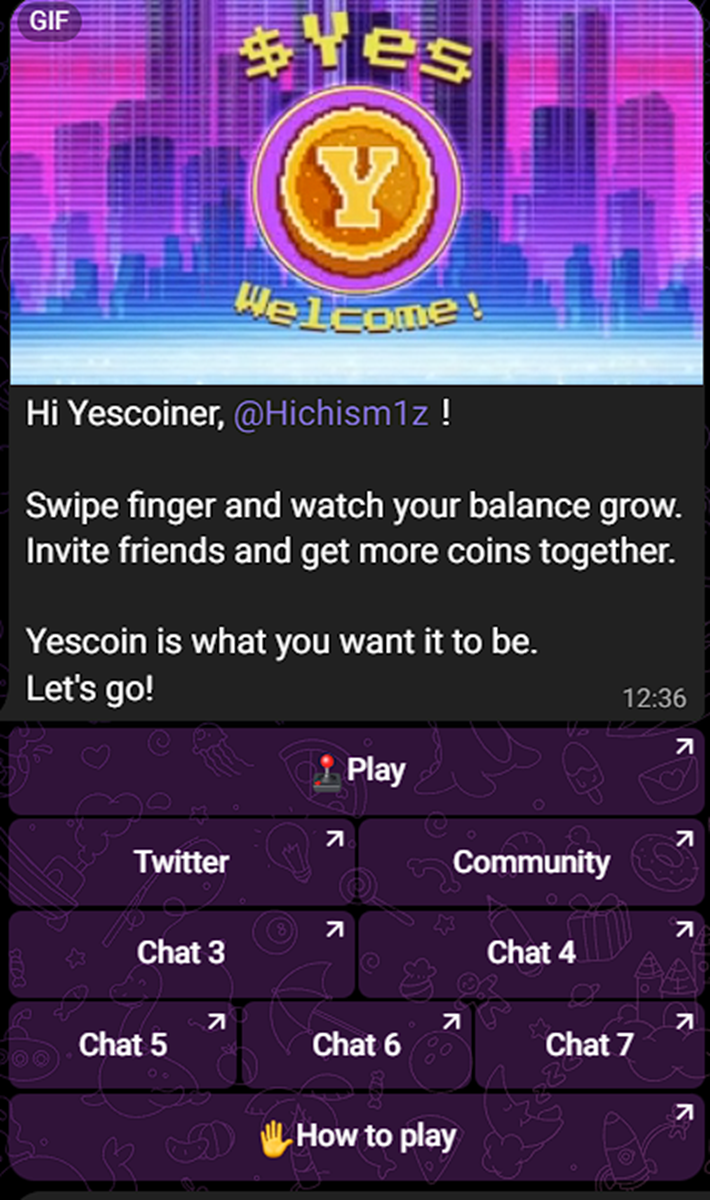The width and height of the screenshot is (710, 1200).
Task: Join Chat 4
Action: [x=531, y=953]
